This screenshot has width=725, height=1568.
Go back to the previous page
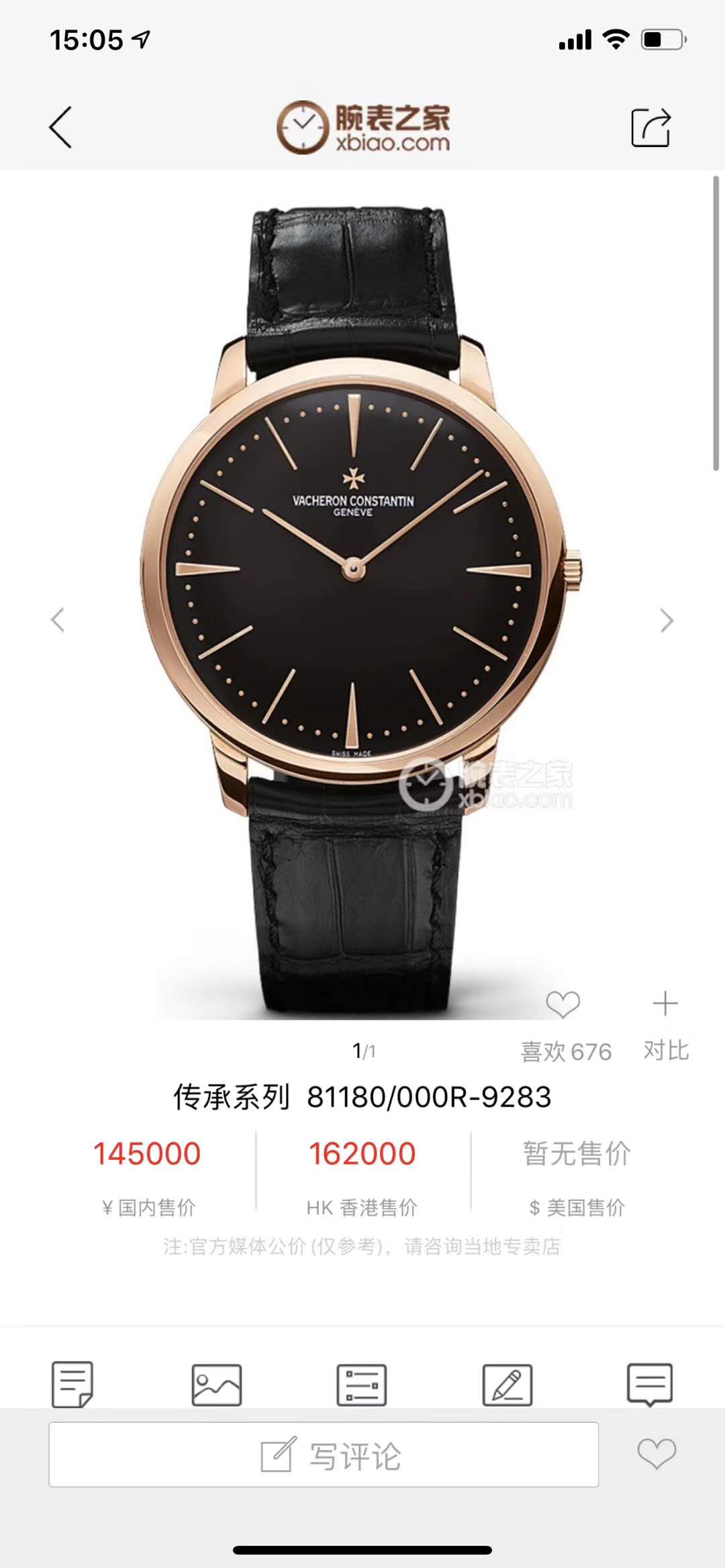click(60, 127)
